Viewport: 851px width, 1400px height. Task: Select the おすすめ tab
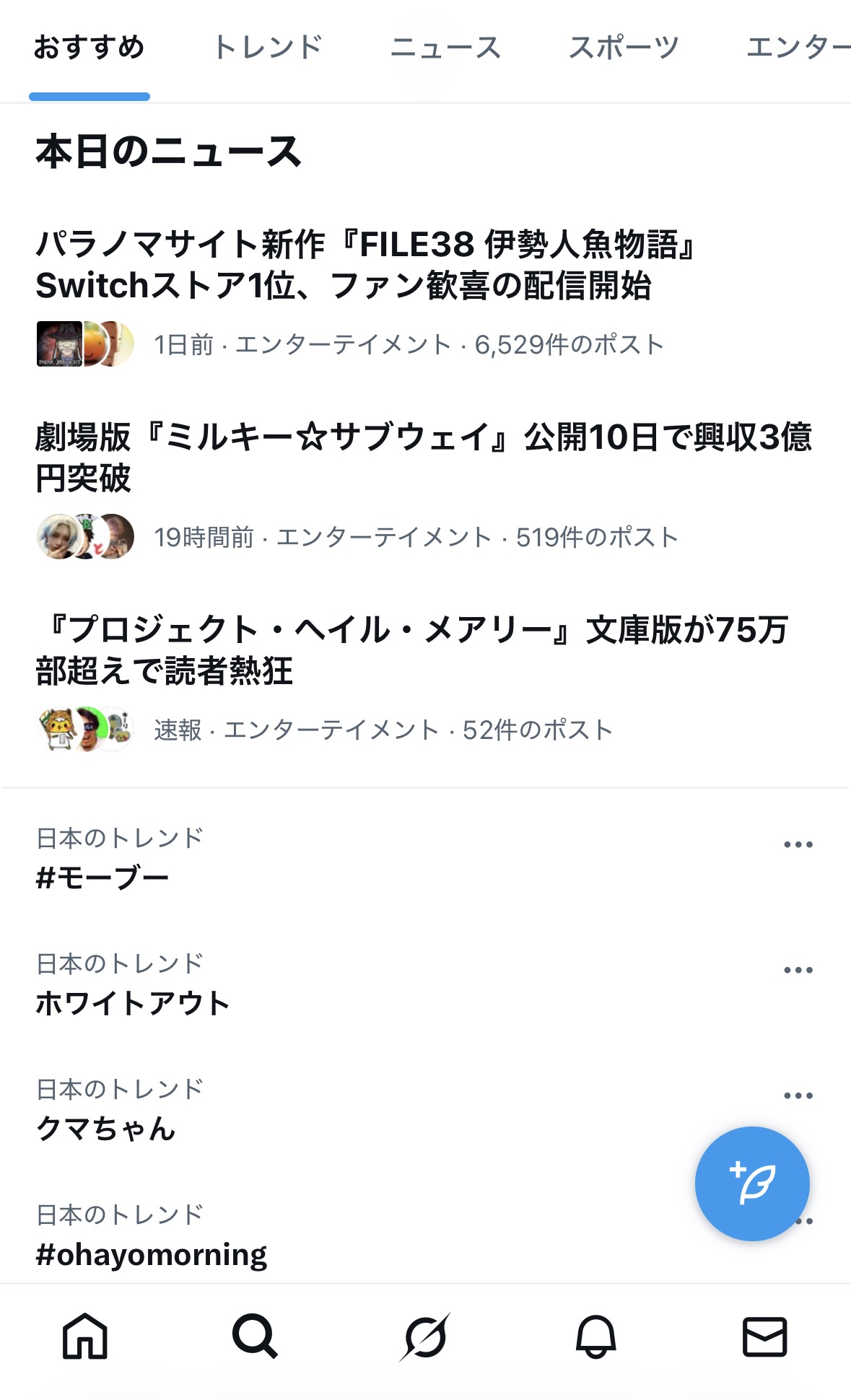(x=90, y=48)
